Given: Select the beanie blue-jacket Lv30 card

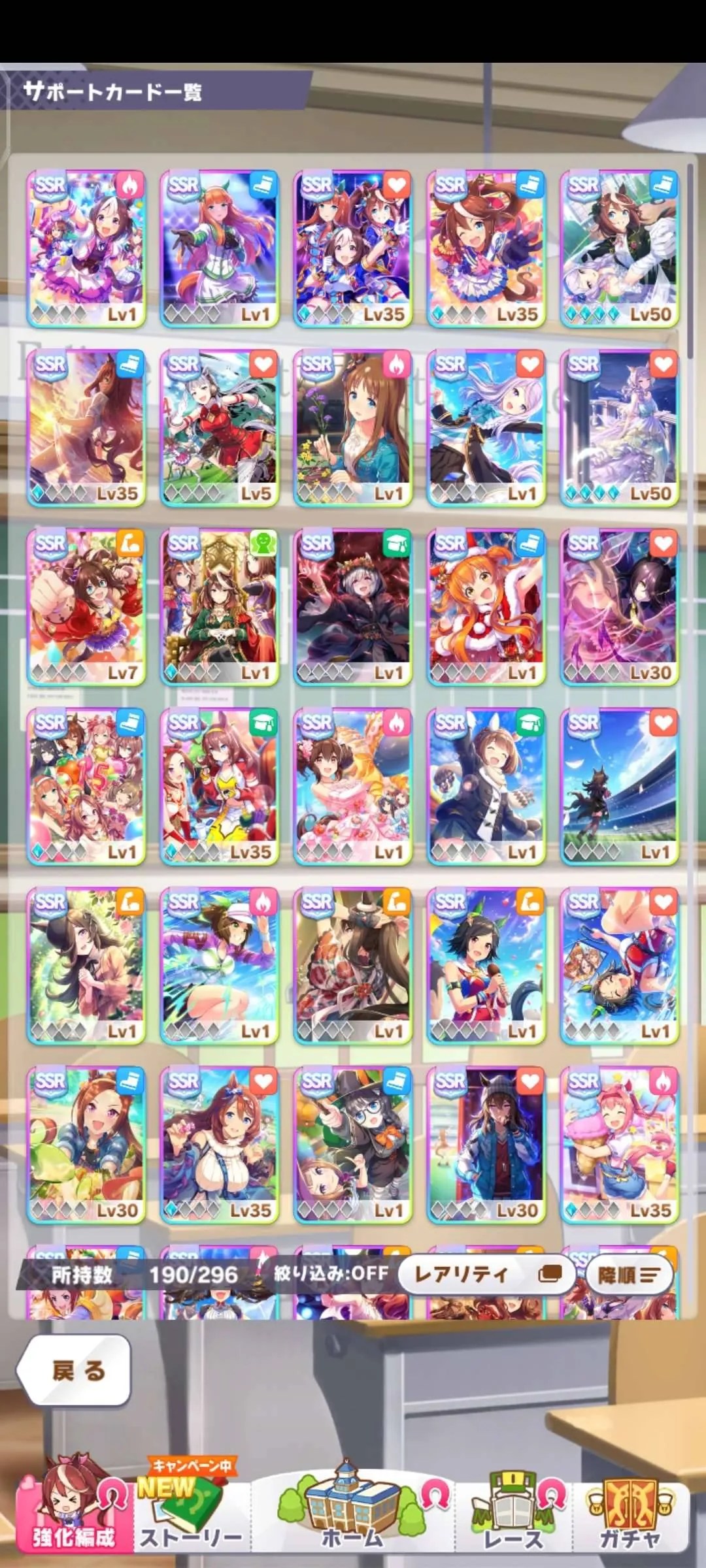Looking at the screenshot, I should click(x=486, y=1145).
